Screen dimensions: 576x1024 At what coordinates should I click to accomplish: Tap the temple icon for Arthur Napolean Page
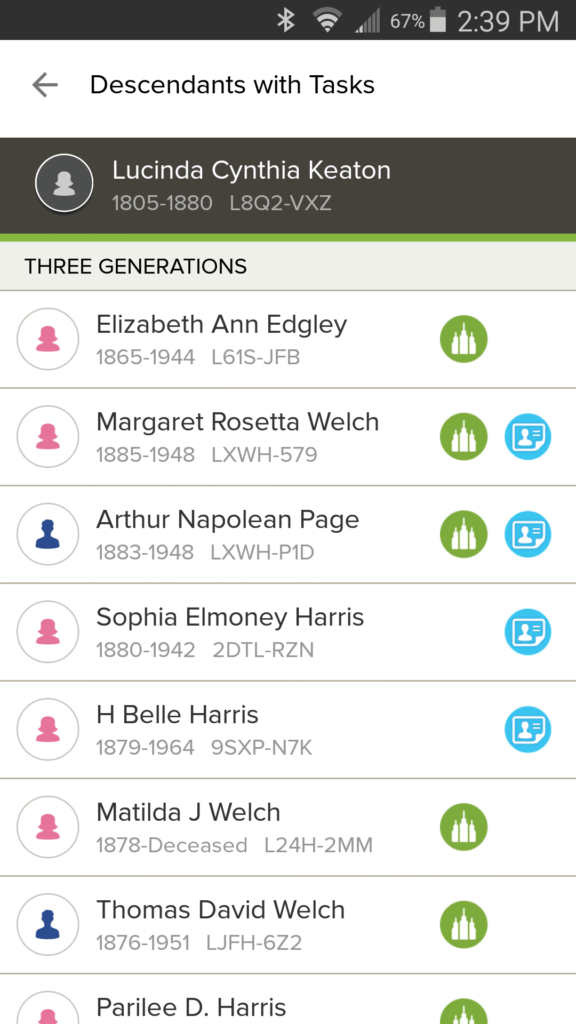(x=464, y=534)
